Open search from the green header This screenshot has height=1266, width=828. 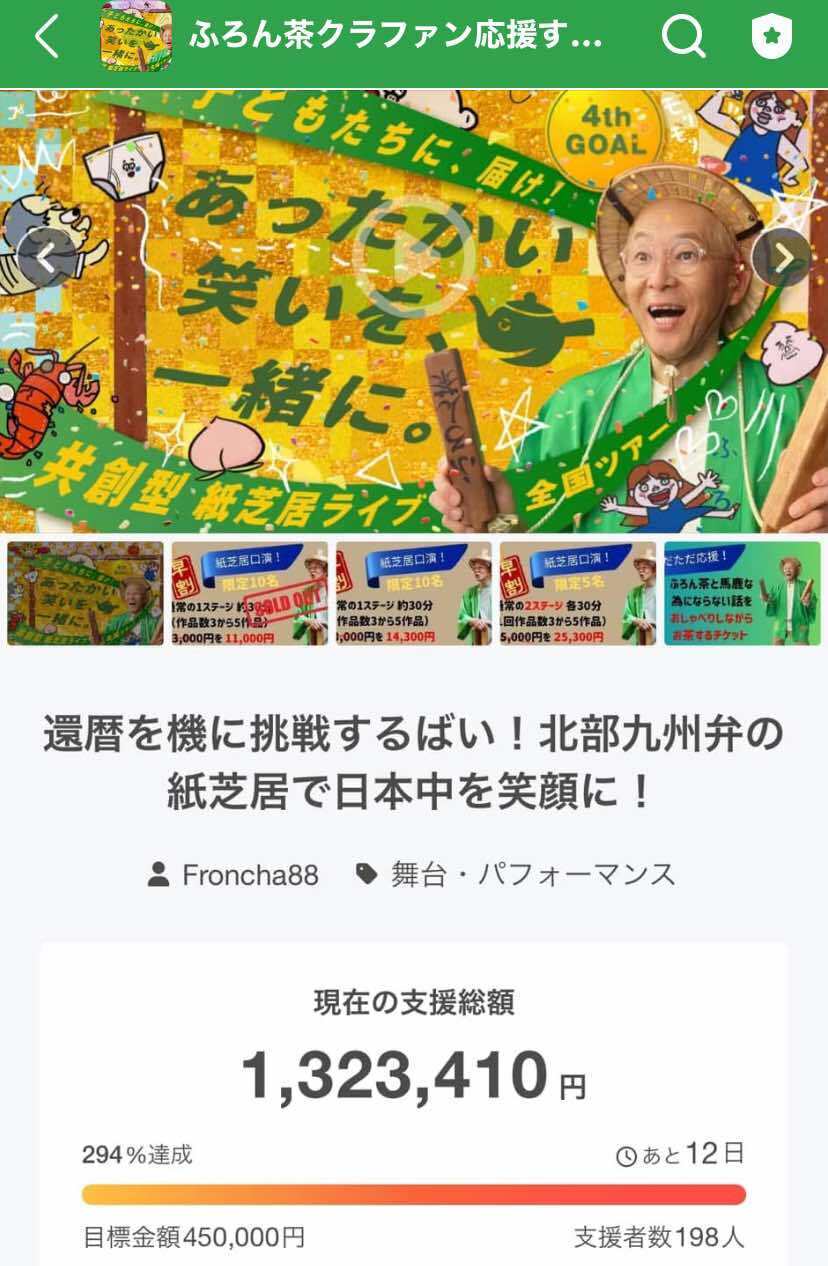coord(683,38)
